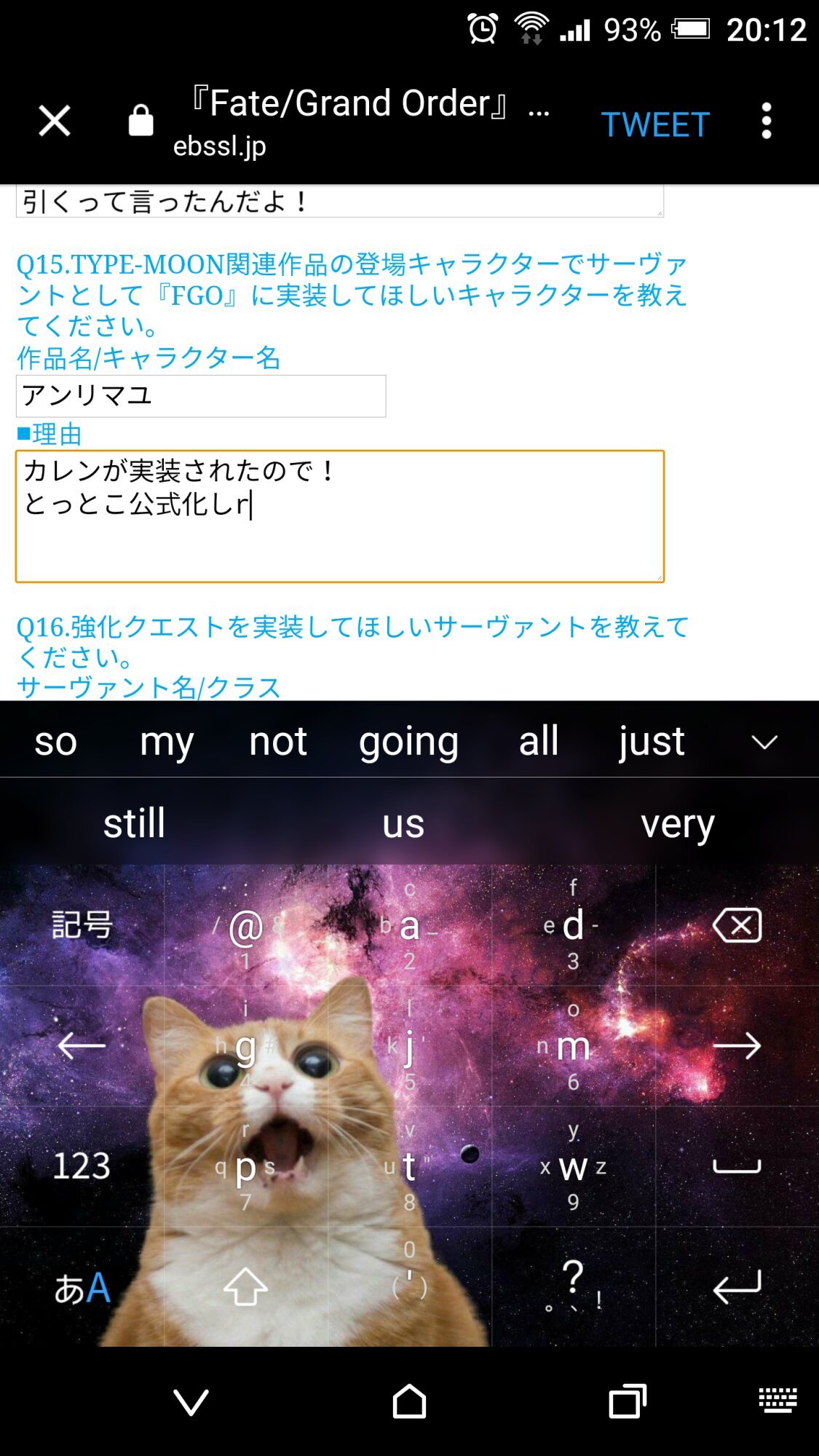Screen dimensions: 819x1456
Task: Hit the enter key on the keyboard
Action: pos(737,1287)
